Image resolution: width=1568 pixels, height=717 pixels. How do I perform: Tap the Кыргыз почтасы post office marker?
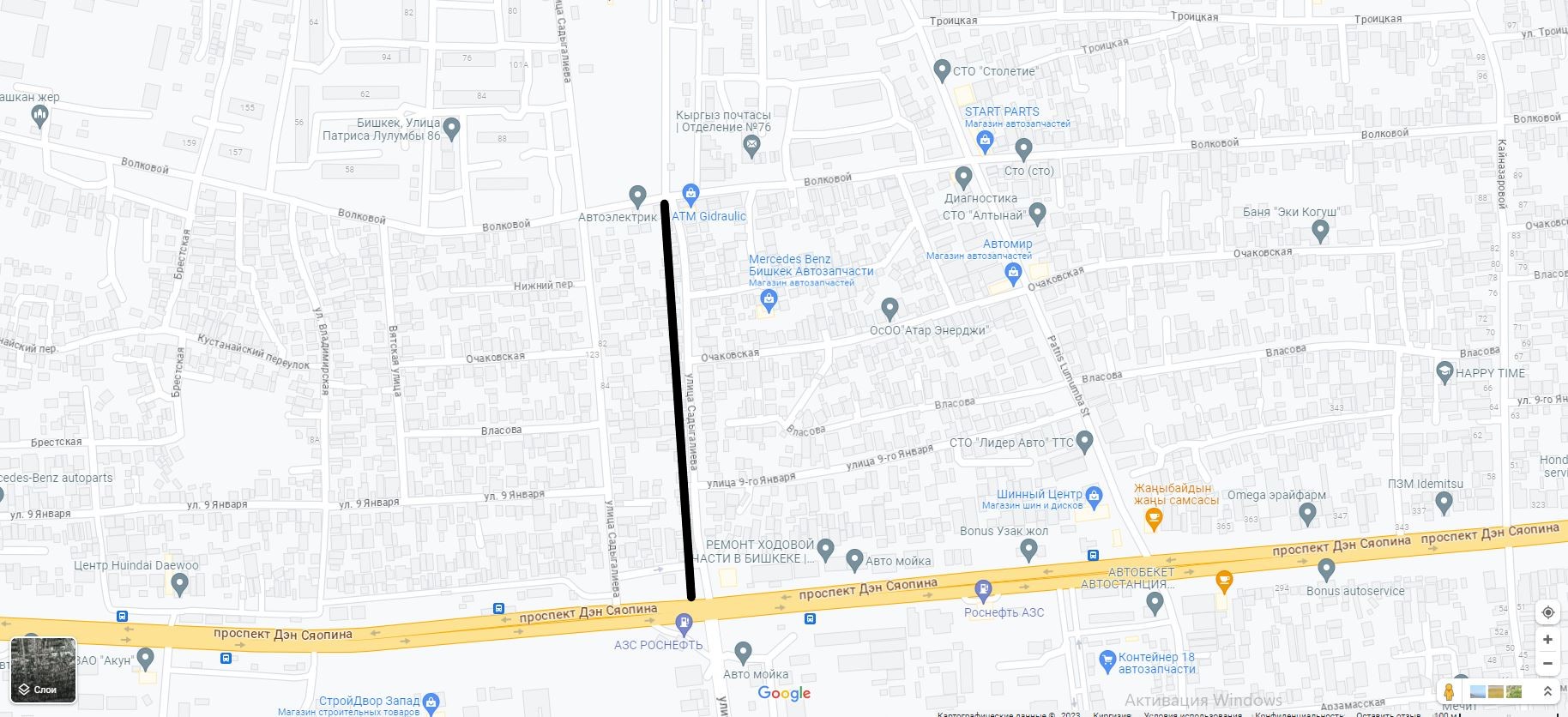point(752,147)
